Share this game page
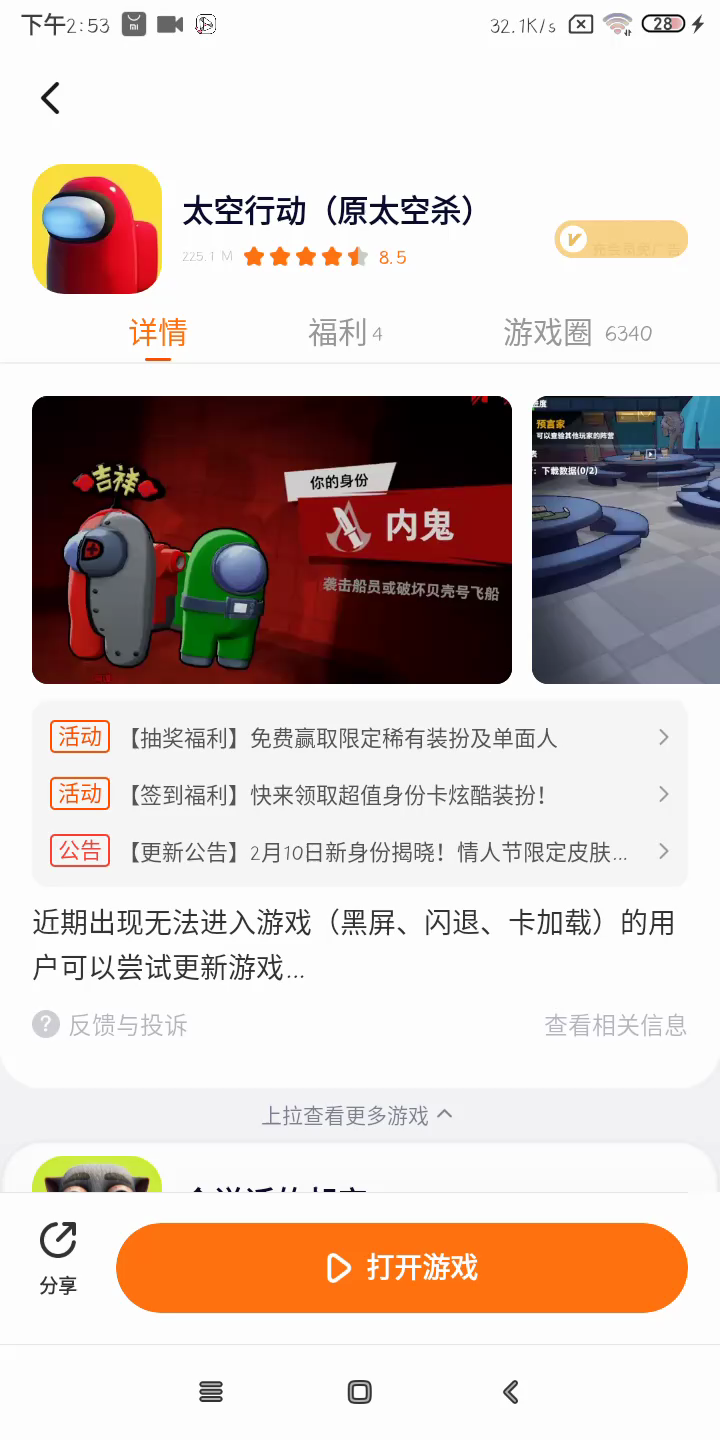Screen dimensions: 720x1440 (58, 1257)
